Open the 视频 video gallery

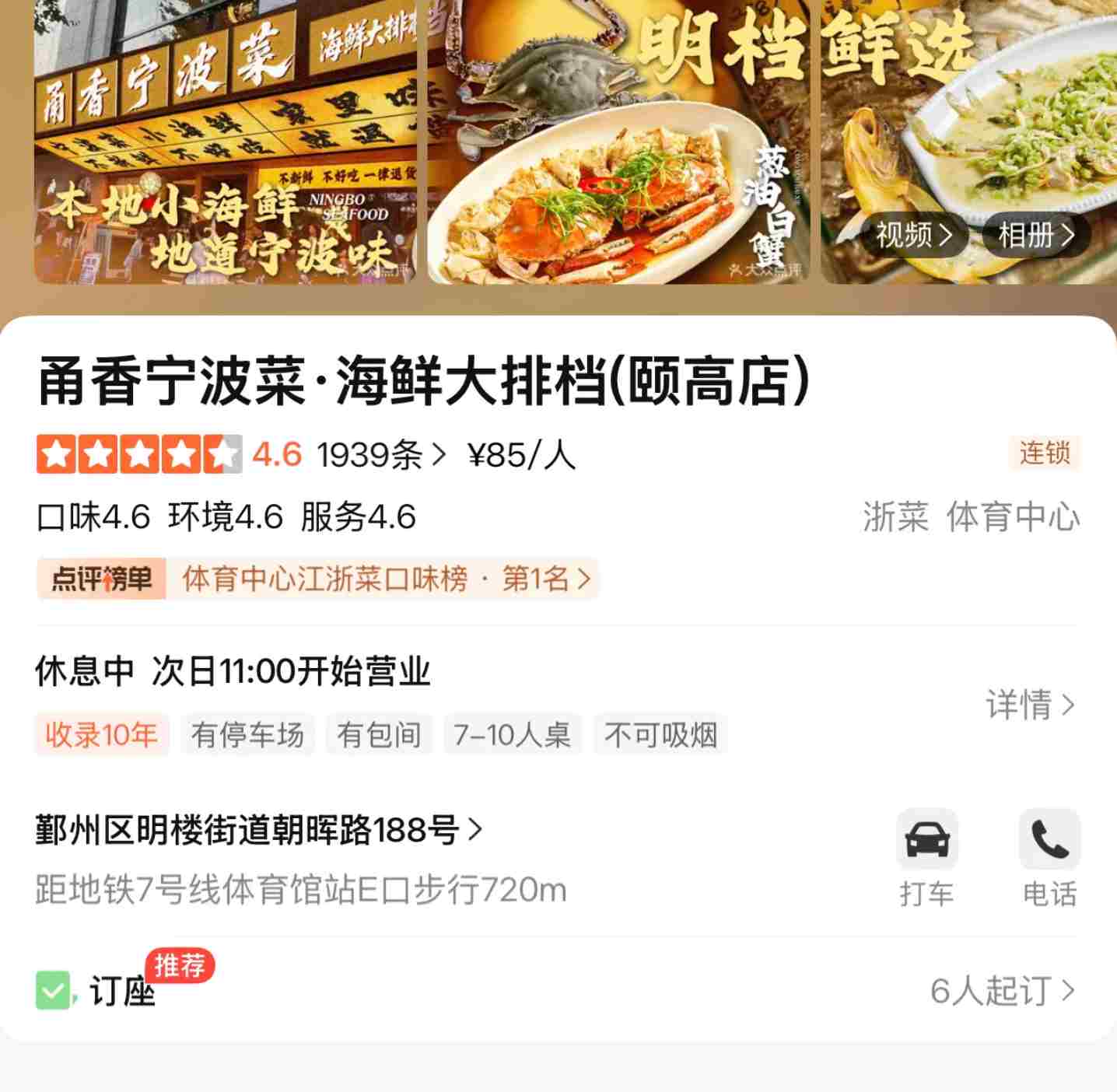pyautogui.click(x=913, y=235)
